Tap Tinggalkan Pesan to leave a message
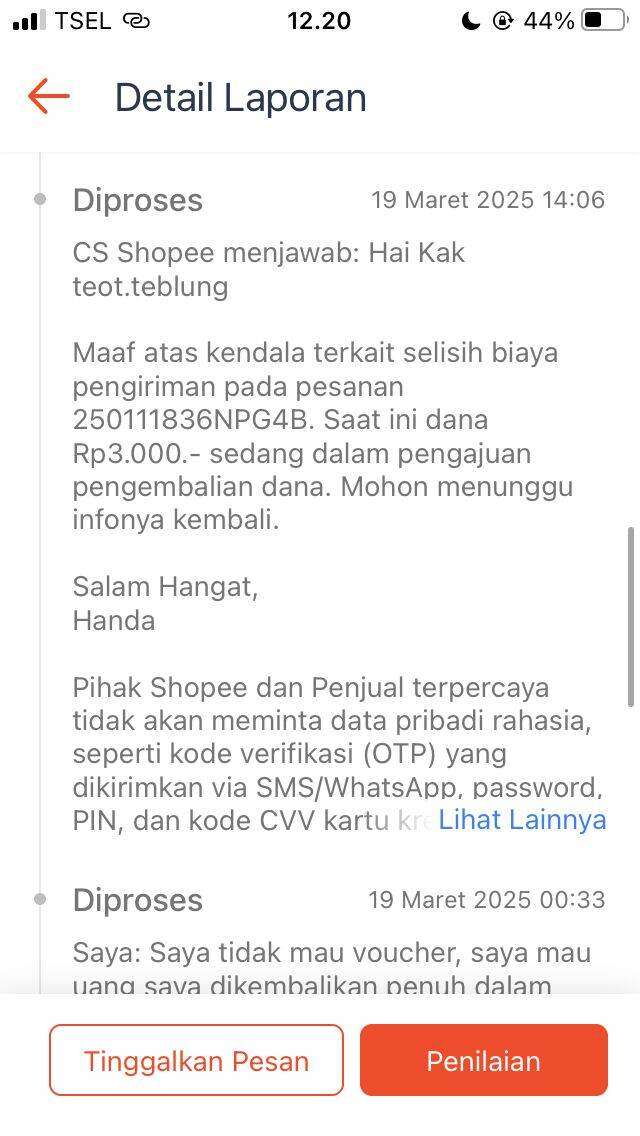Screen dimensions: 640x1136 click(196, 1060)
